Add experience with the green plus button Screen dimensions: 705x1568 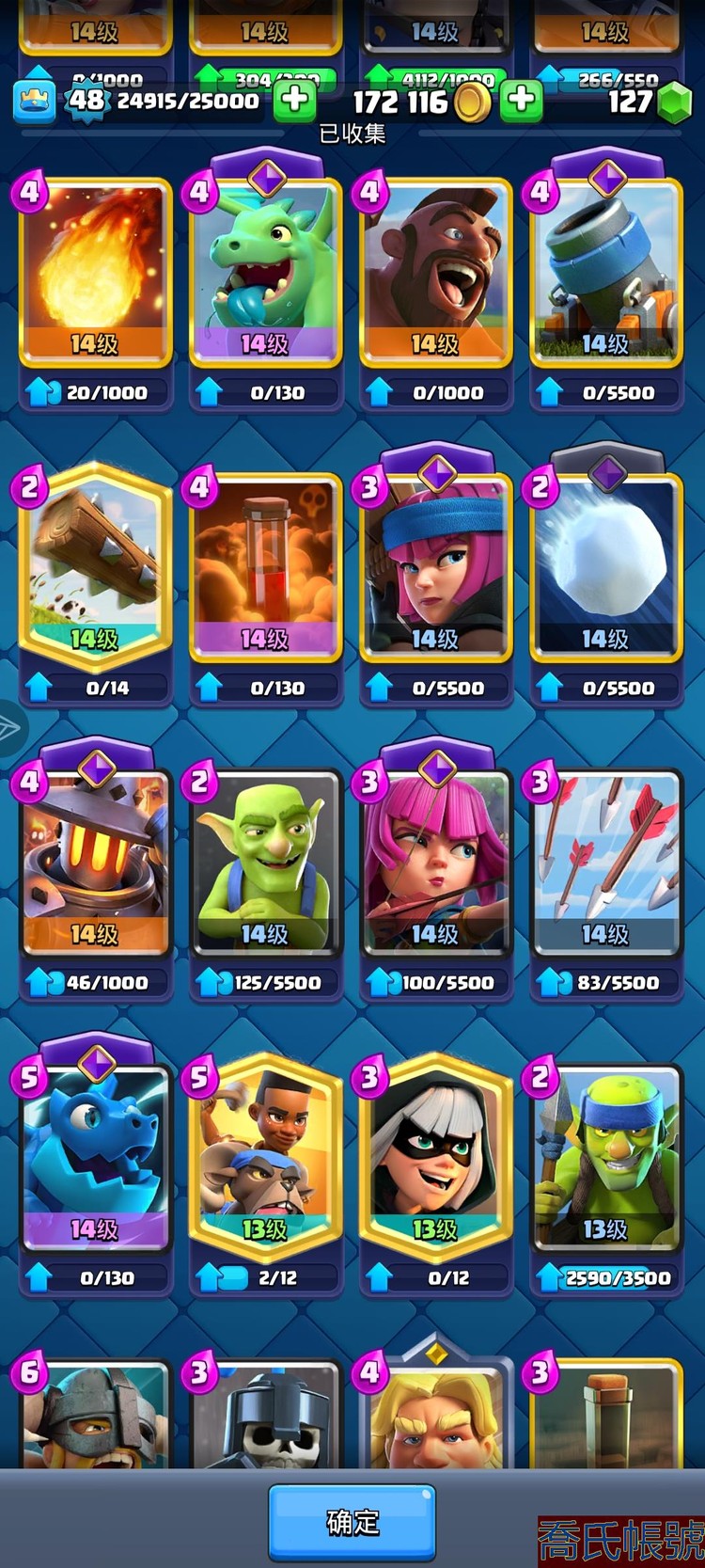(294, 100)
